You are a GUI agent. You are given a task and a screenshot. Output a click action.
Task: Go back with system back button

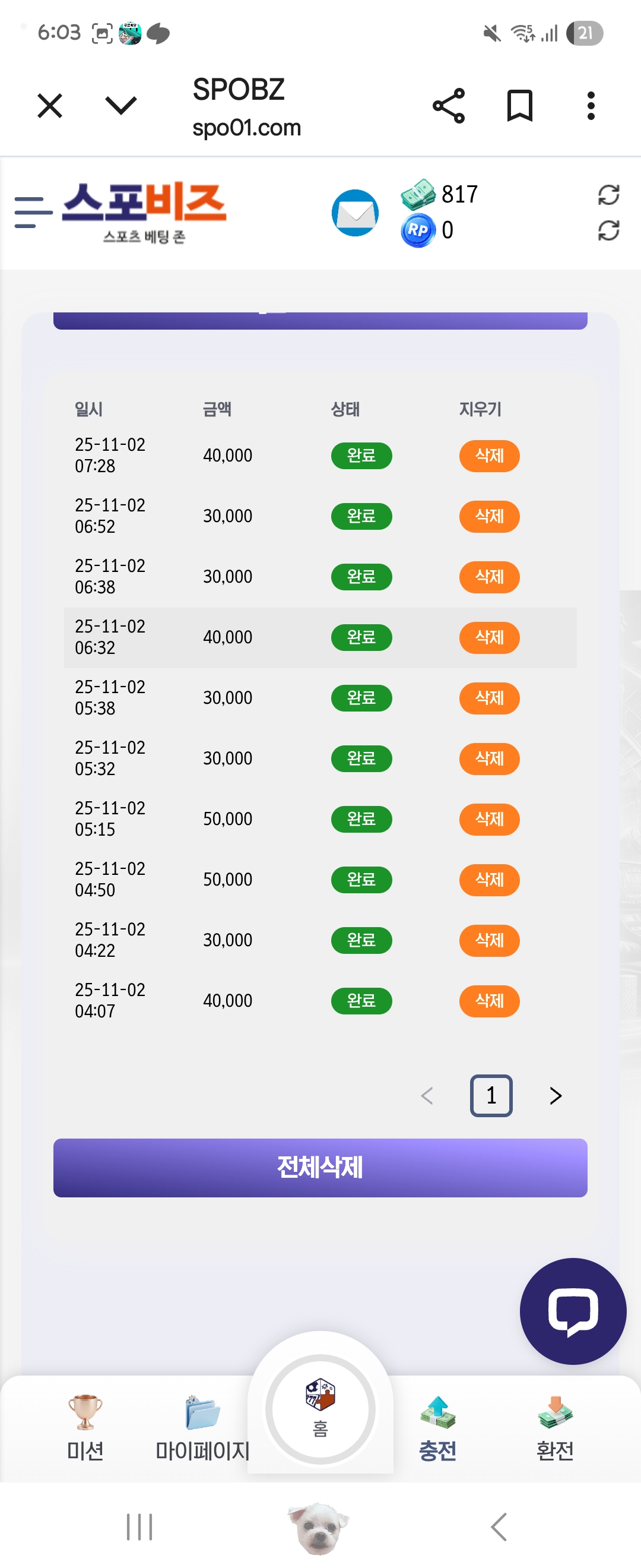click(499, 1526)
